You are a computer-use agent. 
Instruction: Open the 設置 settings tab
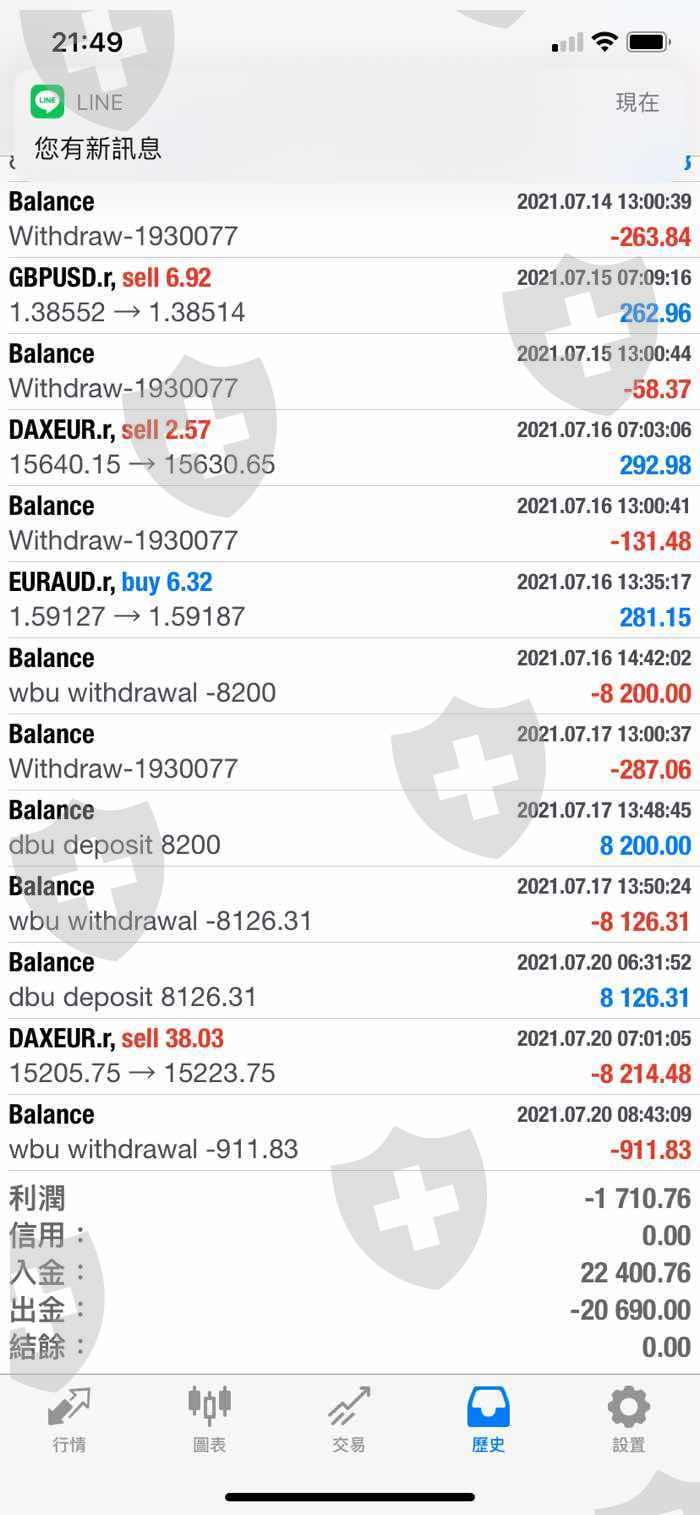tap(629, 1419)
